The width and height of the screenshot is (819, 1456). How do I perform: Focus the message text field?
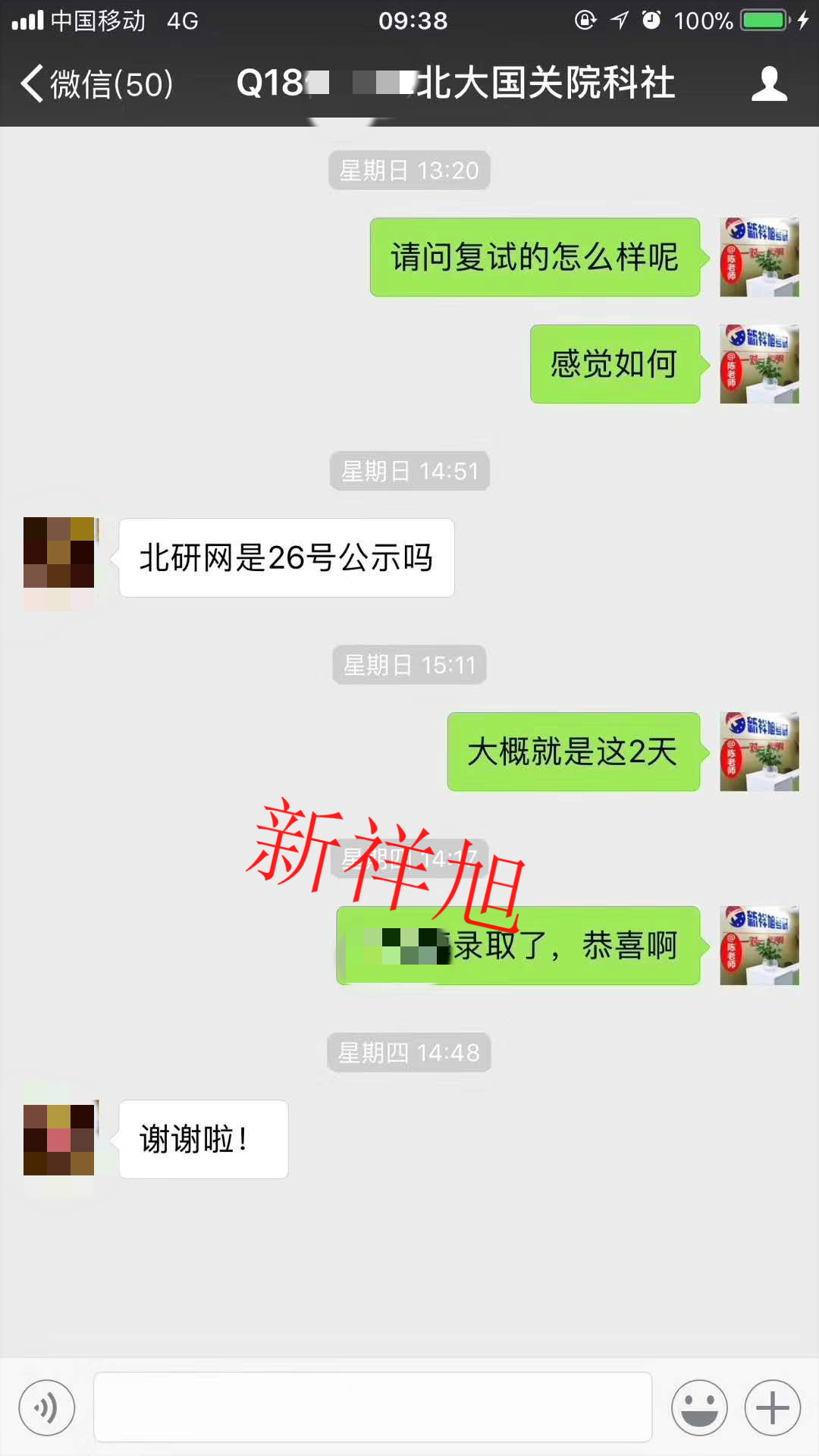click(372, 1407)
